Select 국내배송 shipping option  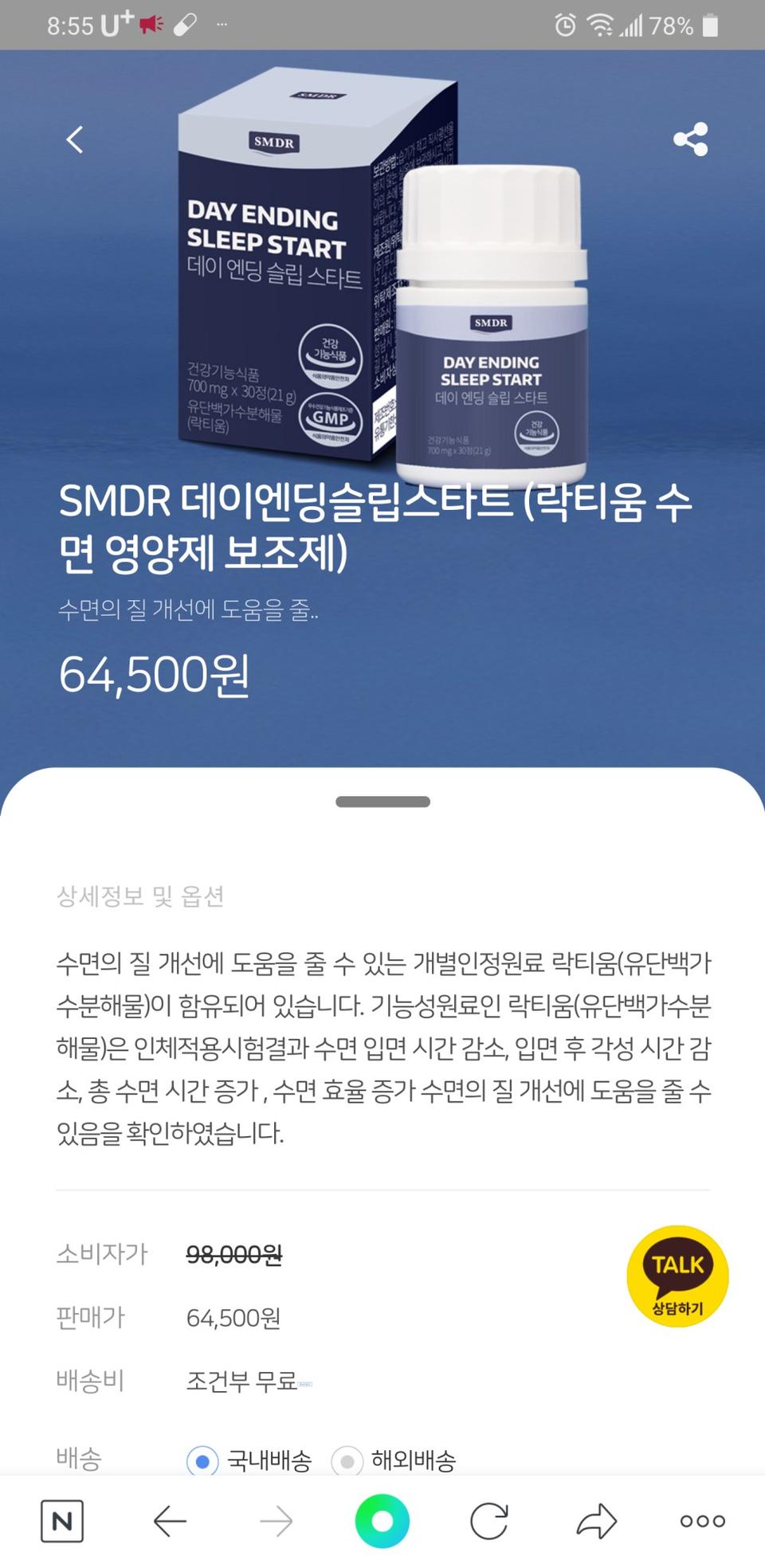[204, 1456]
